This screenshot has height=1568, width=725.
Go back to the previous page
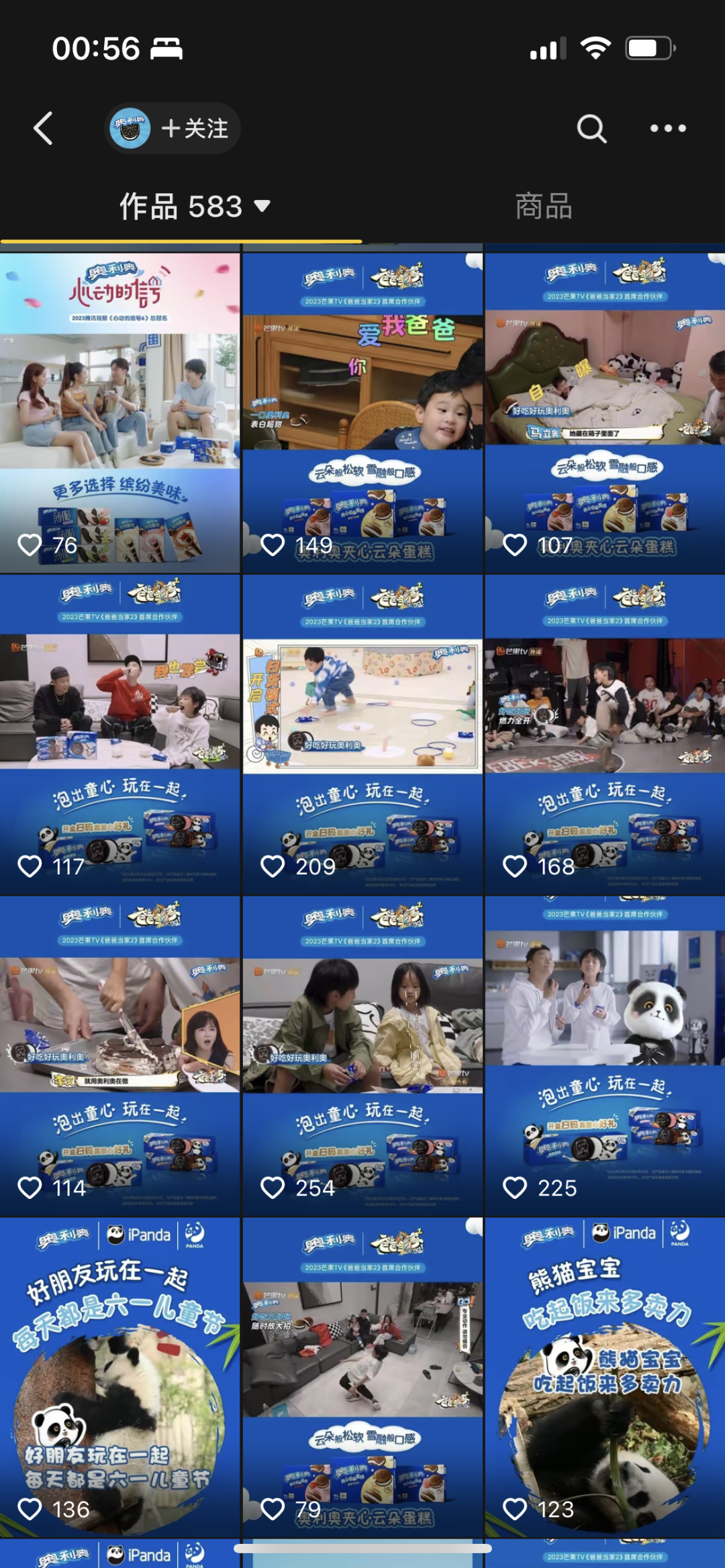coord(44,128)
